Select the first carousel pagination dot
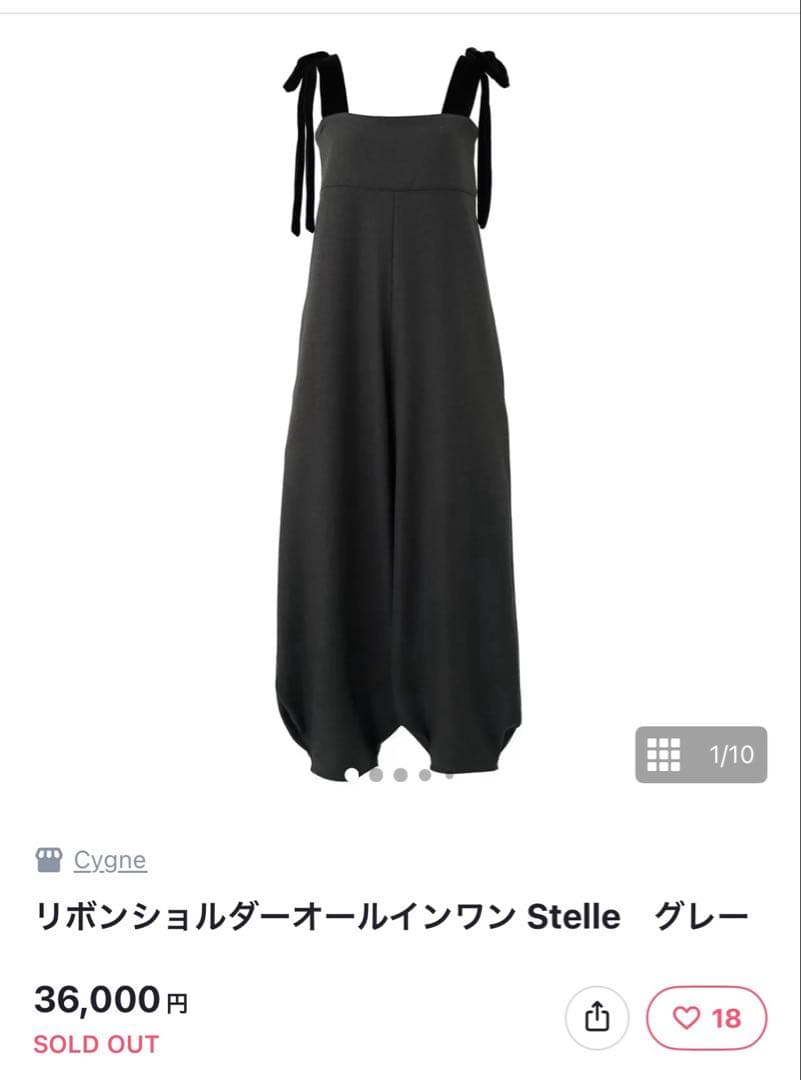The image size is (801, 1080). pos(352,772)
